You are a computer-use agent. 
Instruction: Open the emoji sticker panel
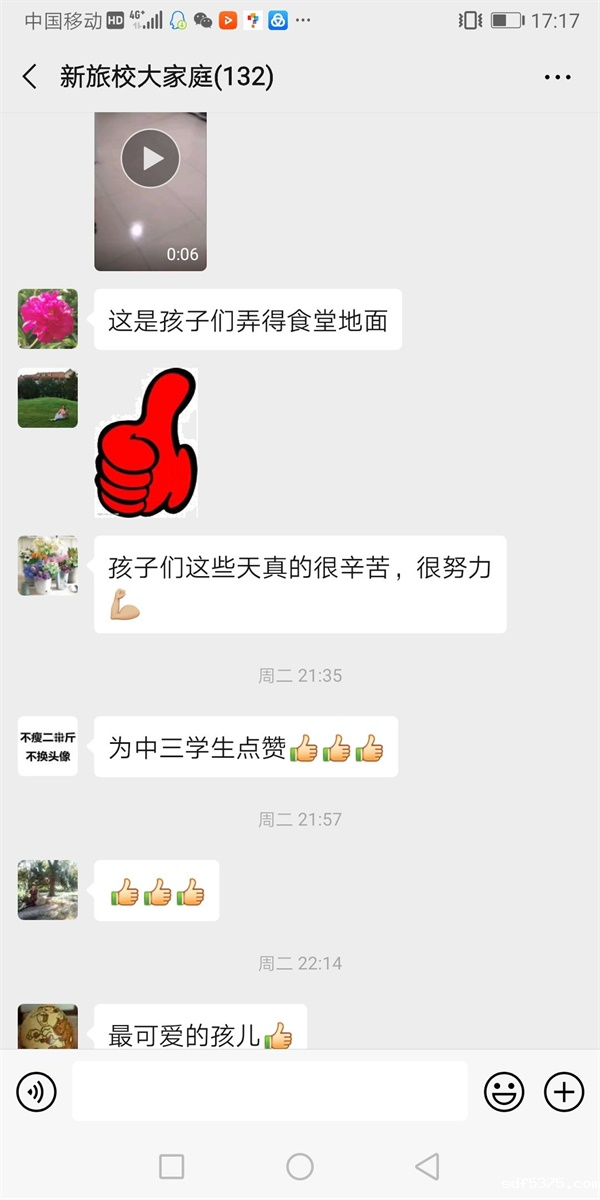click(x=504, y=1091)
